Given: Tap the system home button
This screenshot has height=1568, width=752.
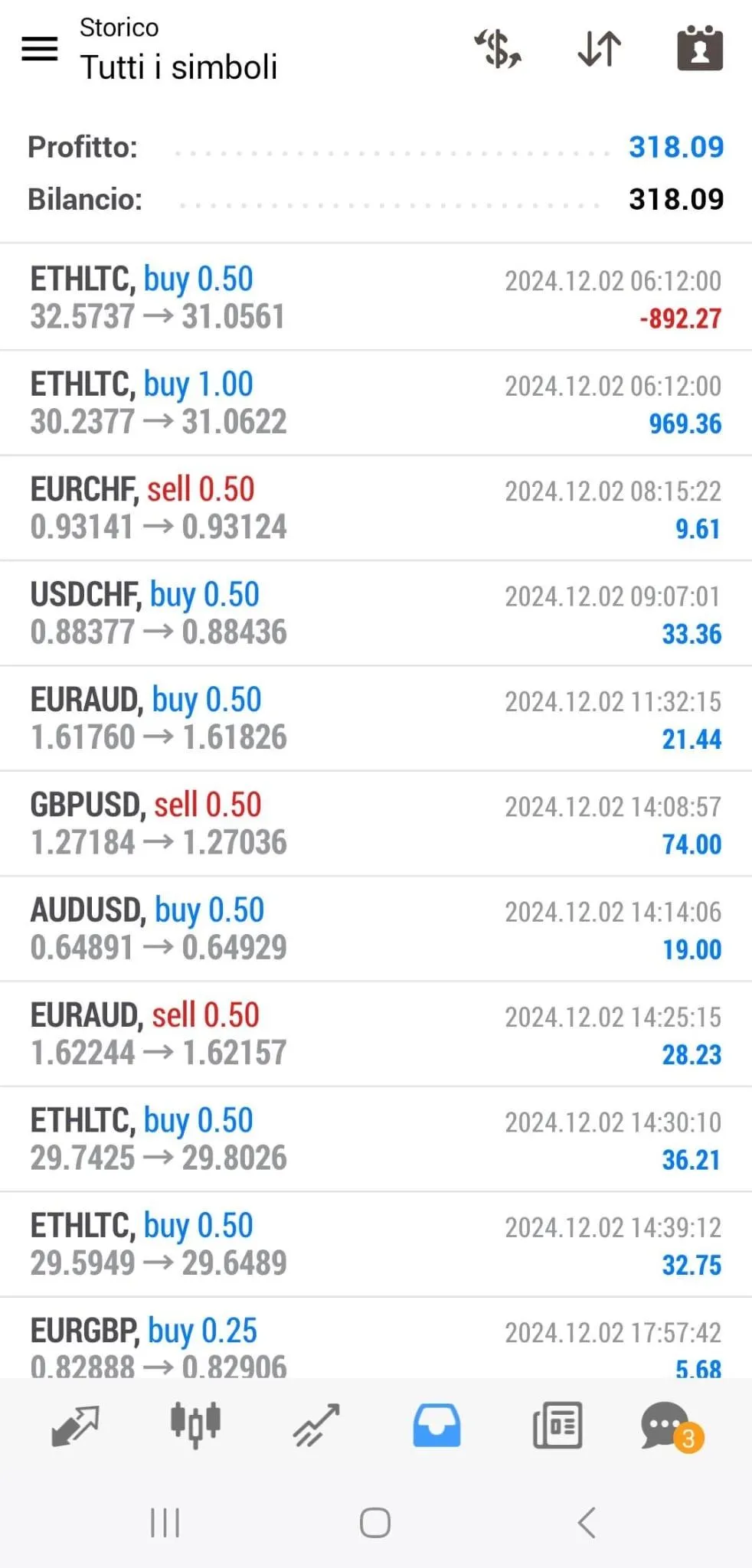Looking at the screenshot, I should tap(375, 1523).
